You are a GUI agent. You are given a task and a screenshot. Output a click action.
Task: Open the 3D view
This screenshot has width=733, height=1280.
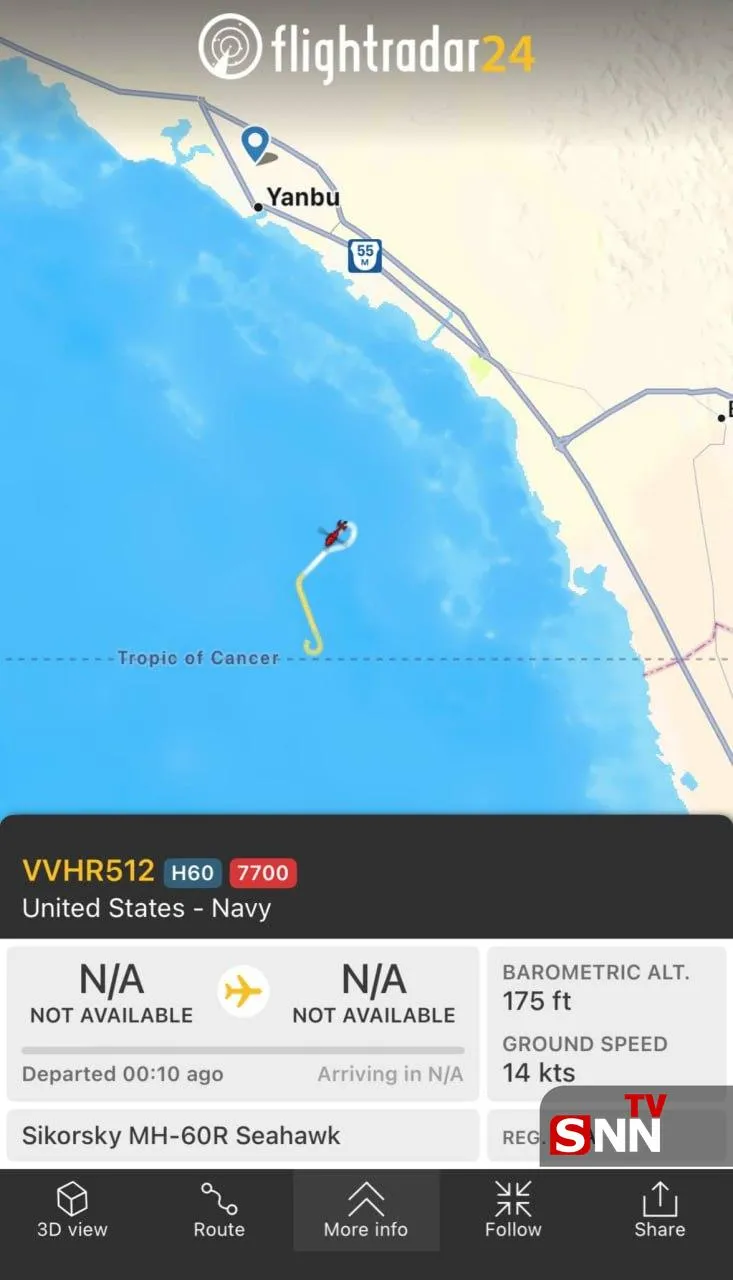tap(72, 1210)
